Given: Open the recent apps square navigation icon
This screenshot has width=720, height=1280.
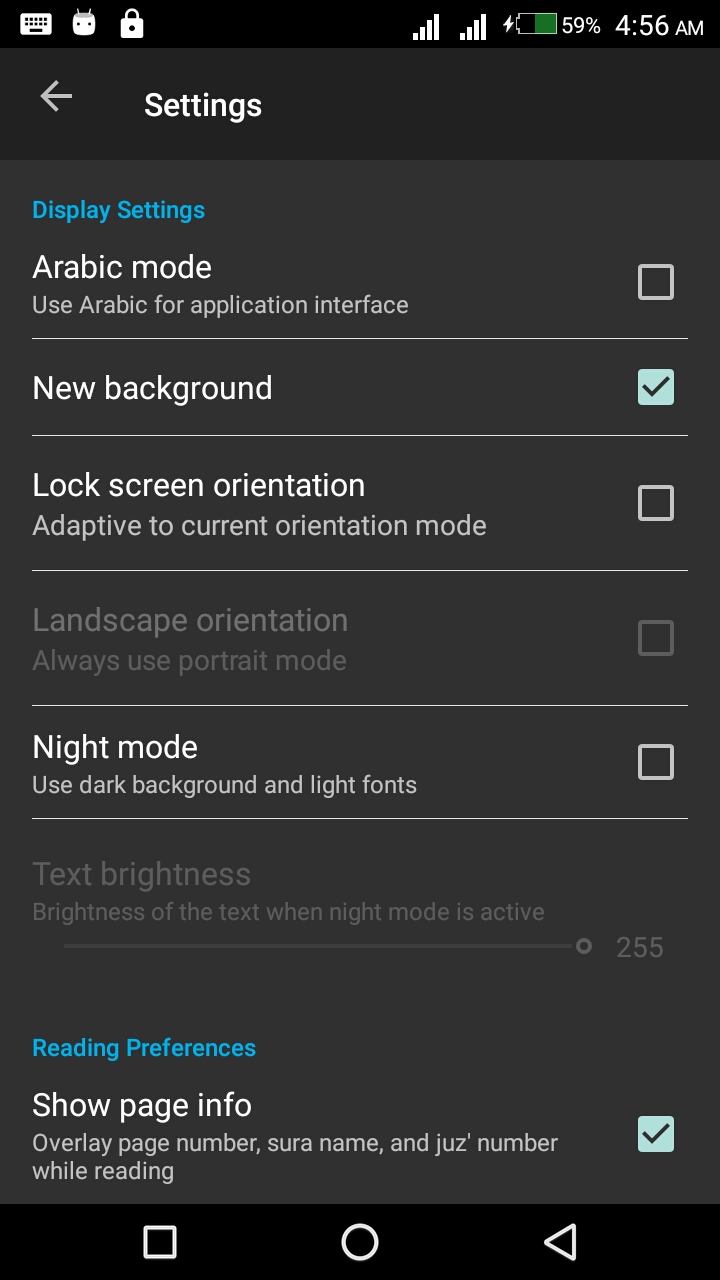Looking at the screenshot, I should 159,1242.
